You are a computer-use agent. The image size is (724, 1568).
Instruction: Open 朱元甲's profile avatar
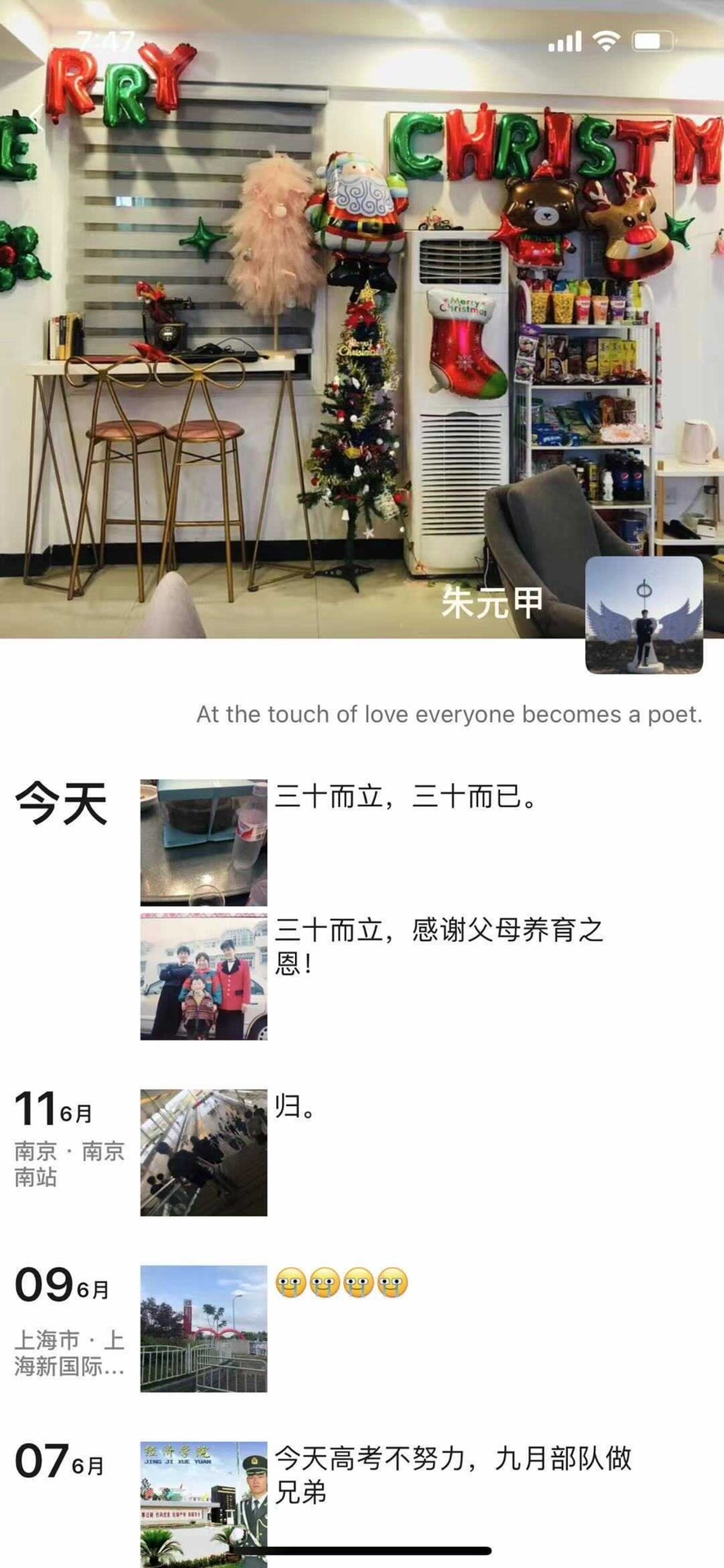tap(644, 615)
